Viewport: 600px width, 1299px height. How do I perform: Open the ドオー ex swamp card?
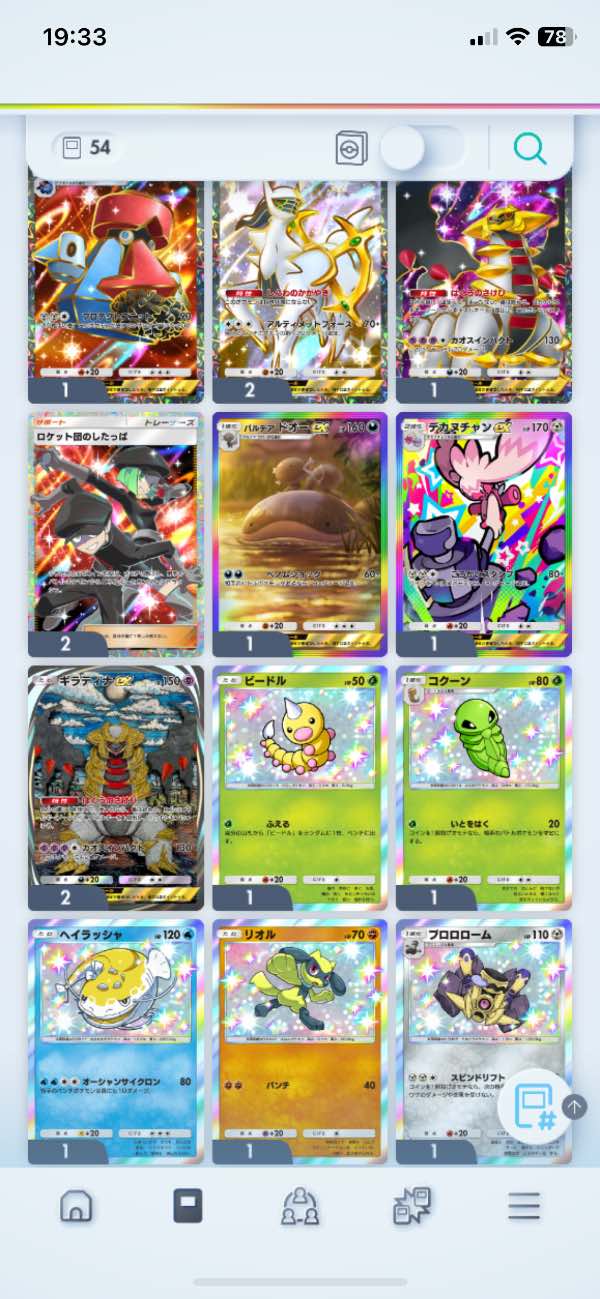click(299, 525)
